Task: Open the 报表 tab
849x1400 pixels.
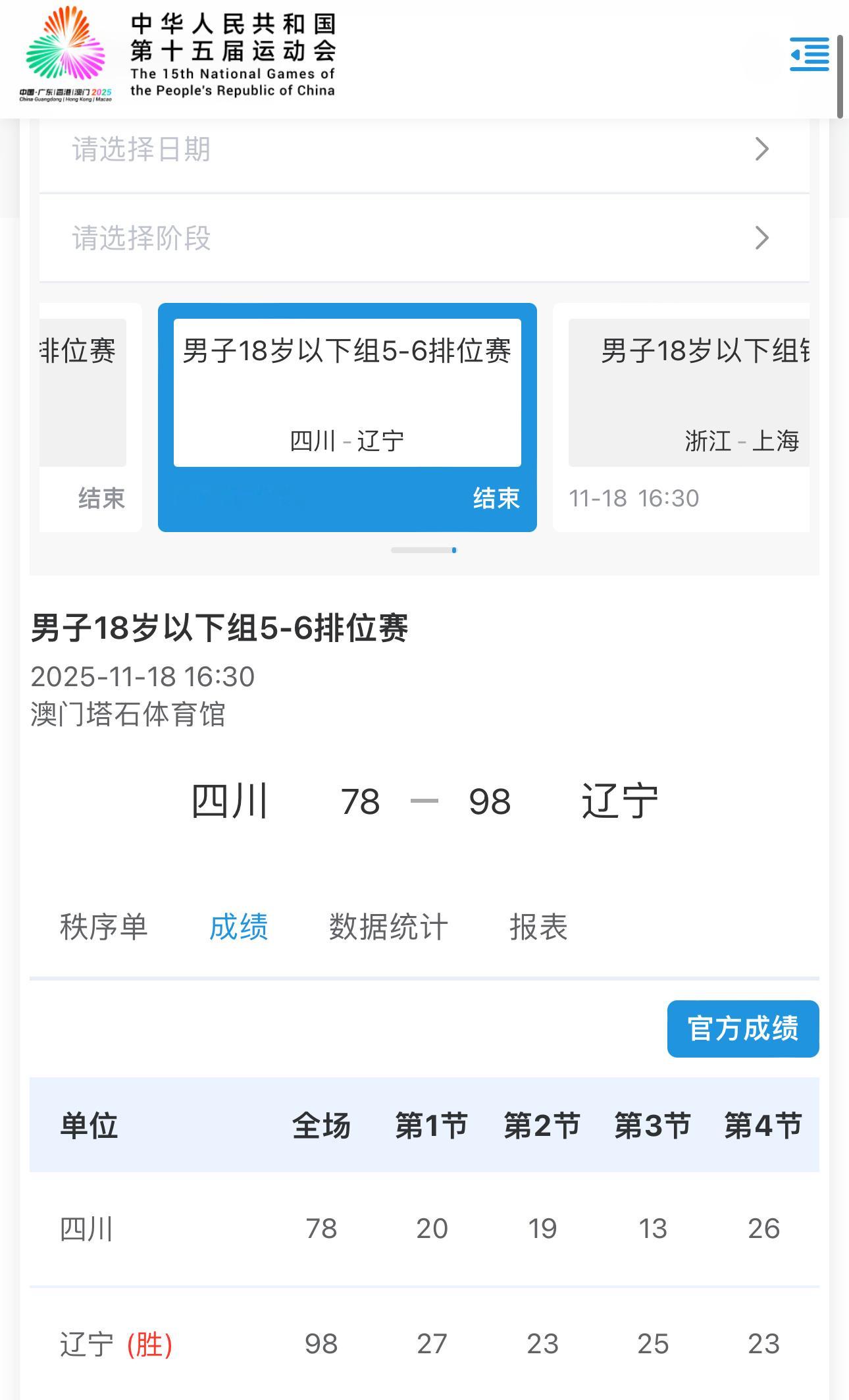Action: click(538, 928)
